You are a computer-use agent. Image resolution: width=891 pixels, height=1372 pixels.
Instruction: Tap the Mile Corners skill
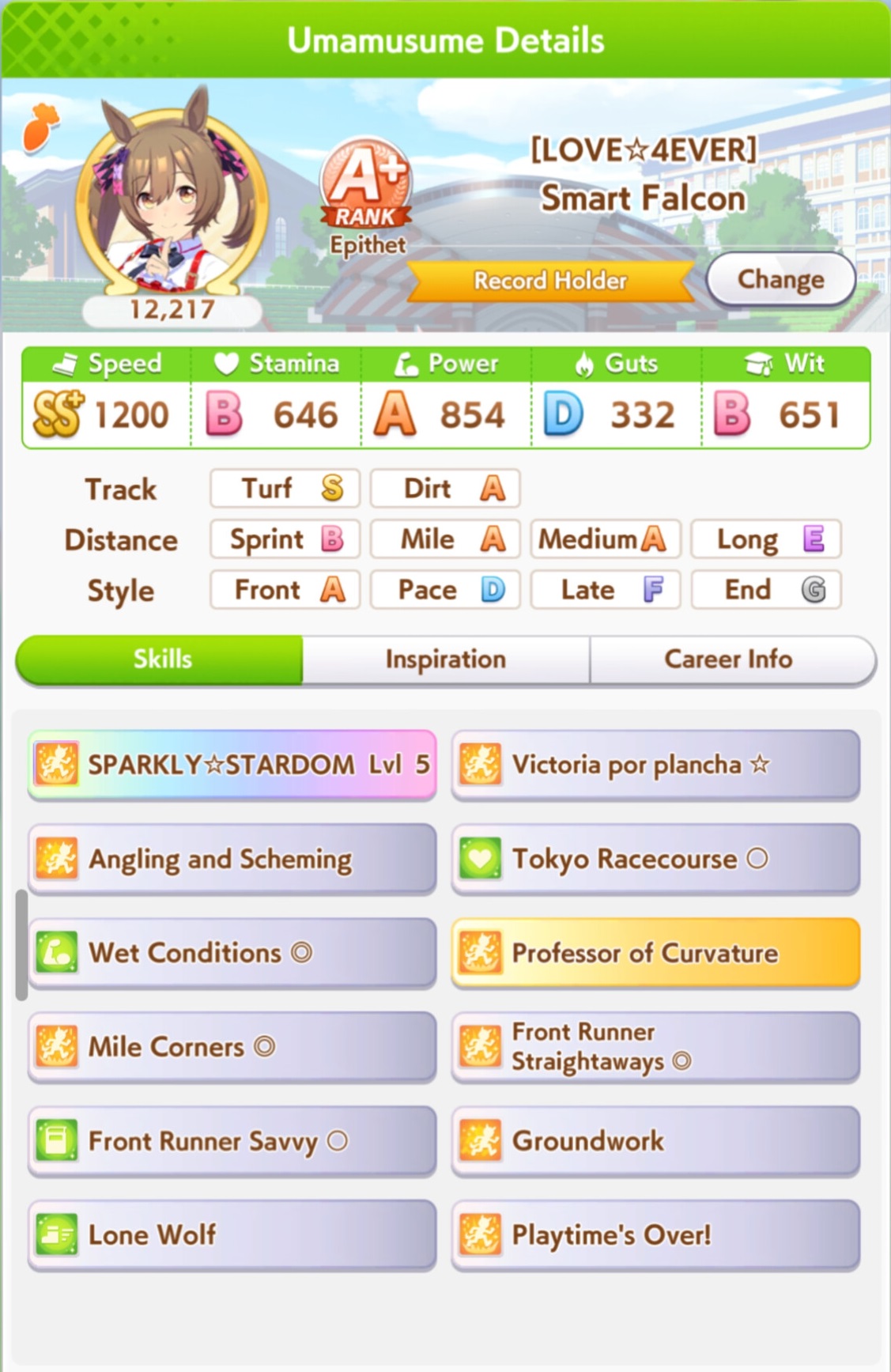[232, 1047]
